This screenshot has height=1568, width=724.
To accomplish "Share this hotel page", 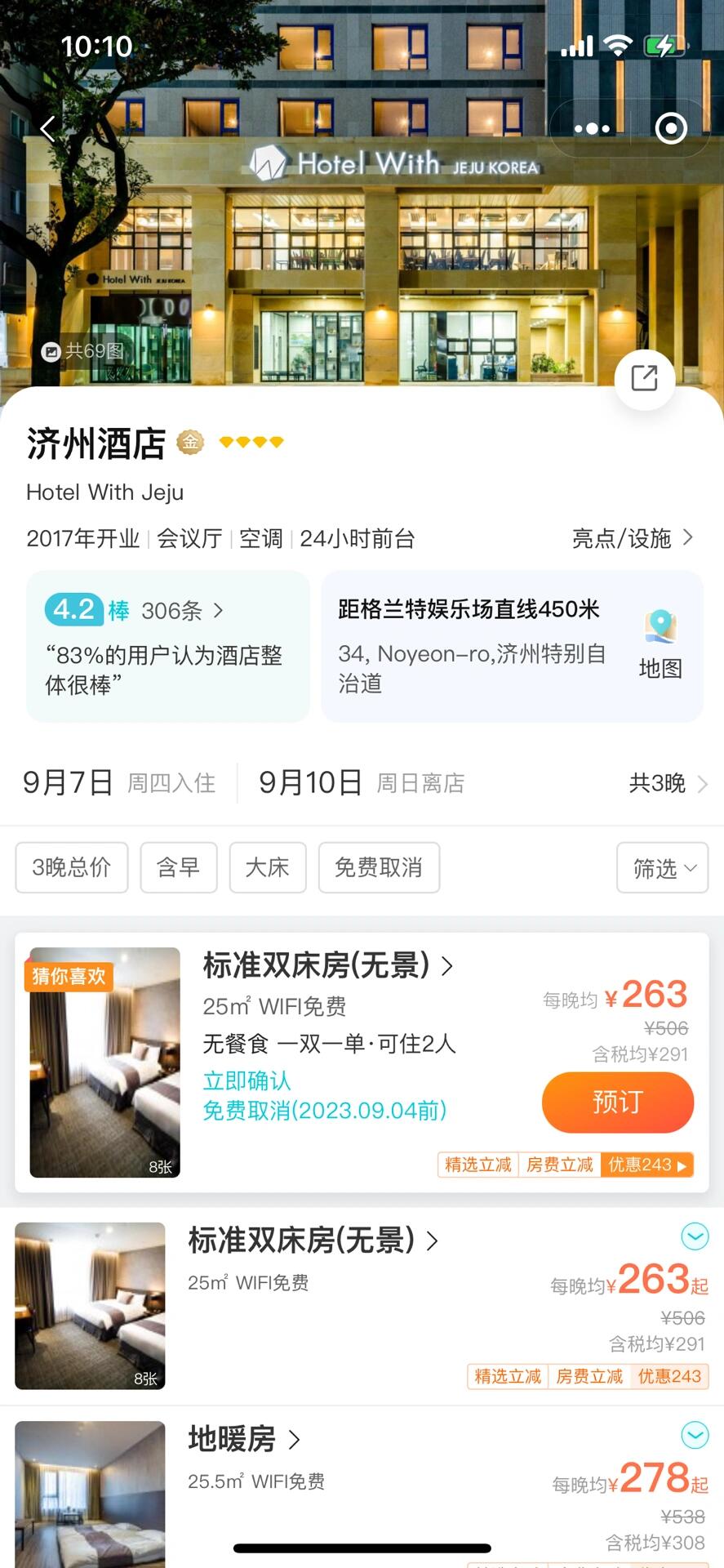I will (x=644, y=379).
